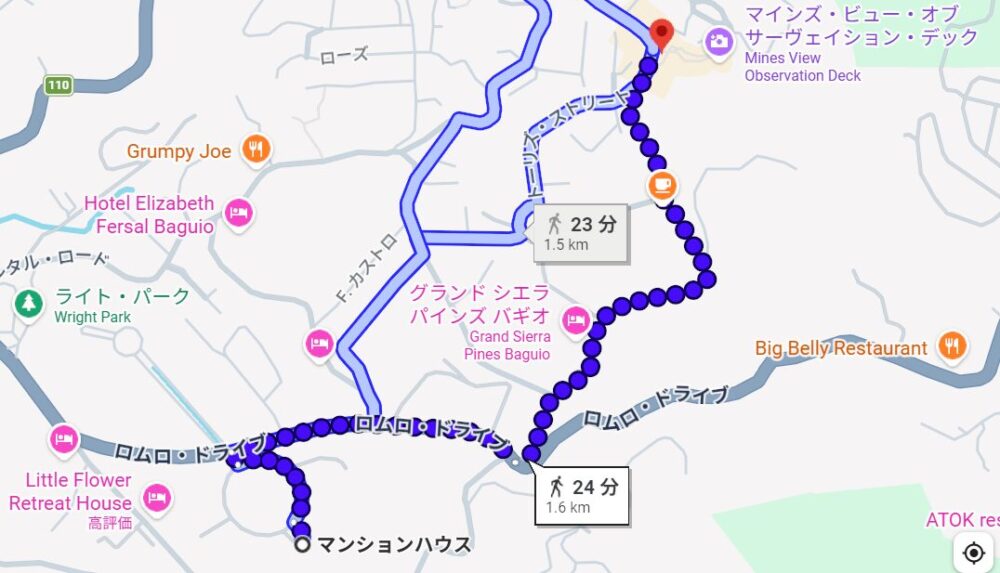The height and width of the screenshot is (573, 1000).
Task: Open Grand Sierra Pines Baguio hotel marker
Action: 575,320
